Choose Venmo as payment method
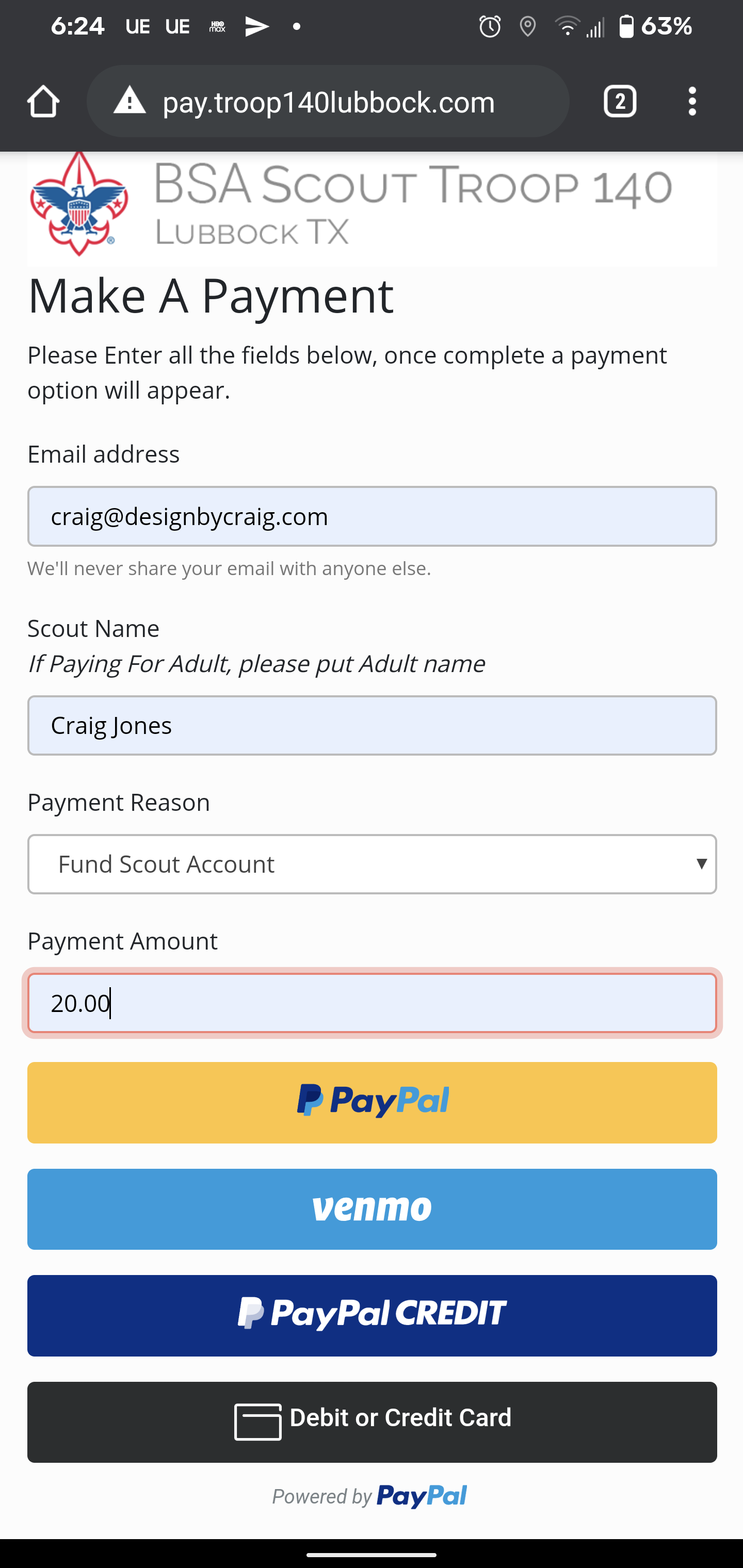This screenshot has height=1568, width=743. [372, 1209]
